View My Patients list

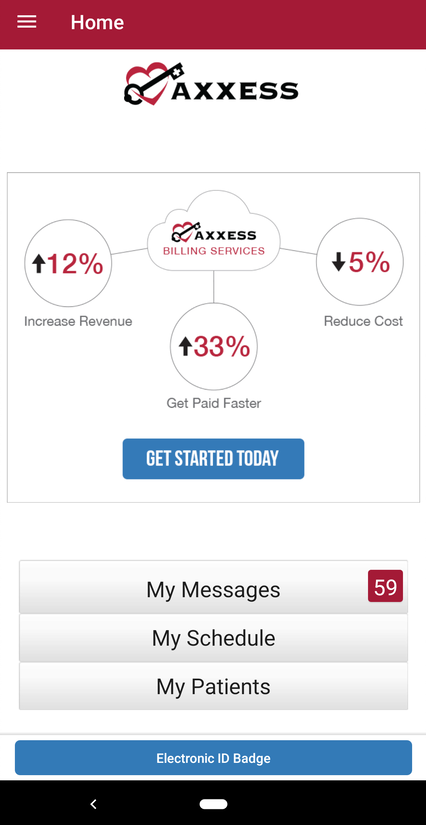coord(213,686)
